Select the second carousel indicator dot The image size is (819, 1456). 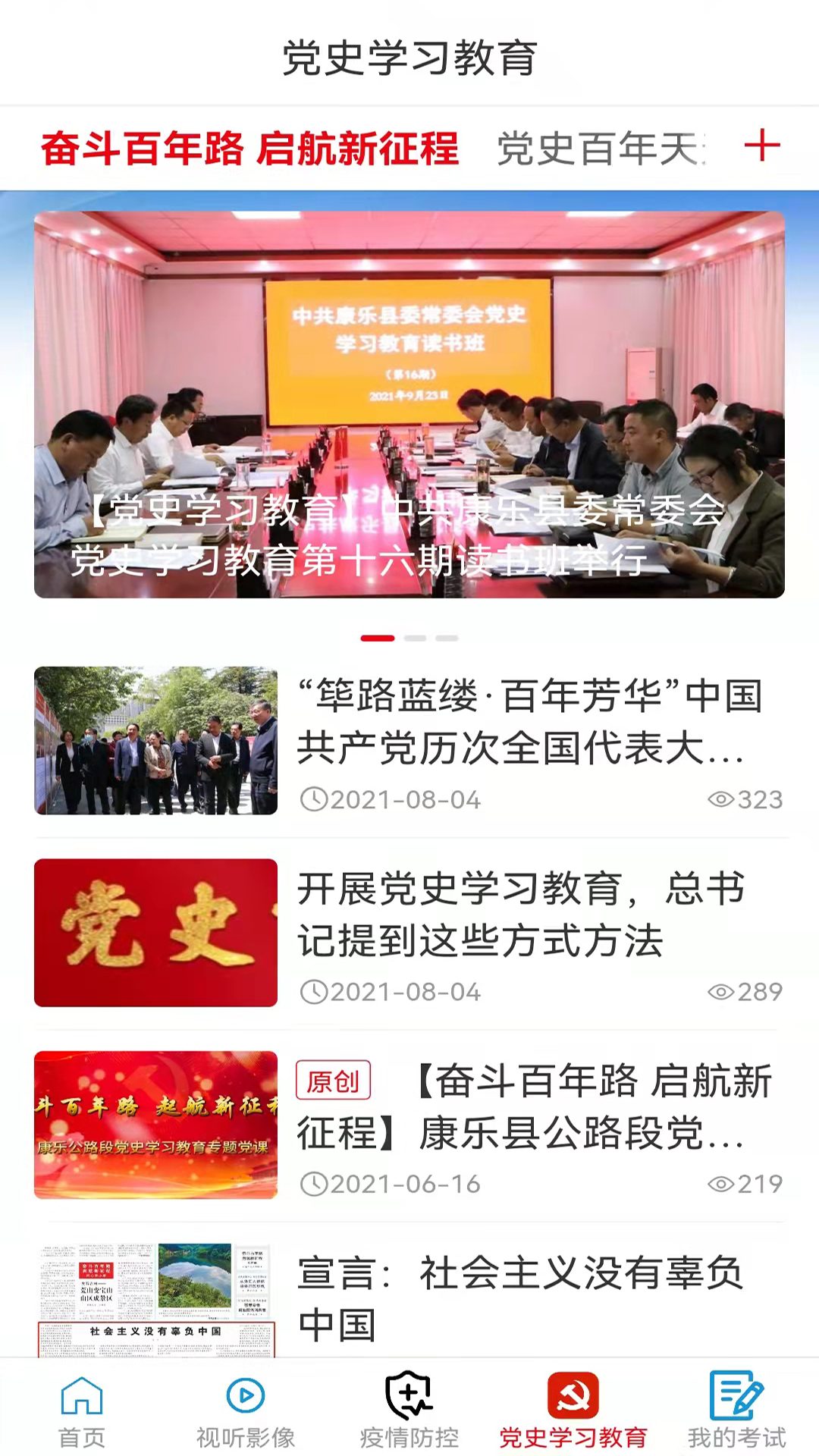[x=413, y=639]
